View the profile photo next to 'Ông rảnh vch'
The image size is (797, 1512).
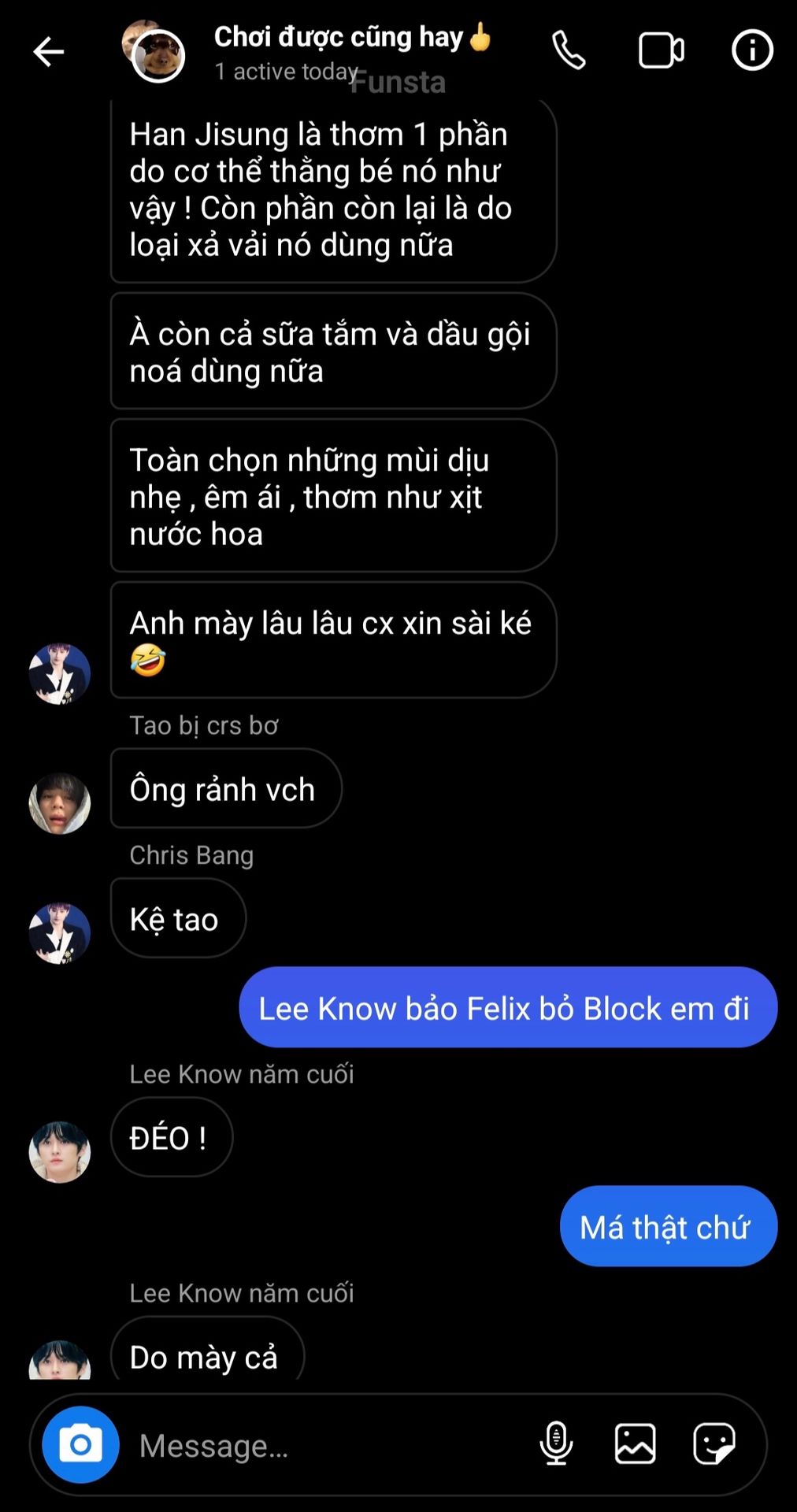coord(60,803)
